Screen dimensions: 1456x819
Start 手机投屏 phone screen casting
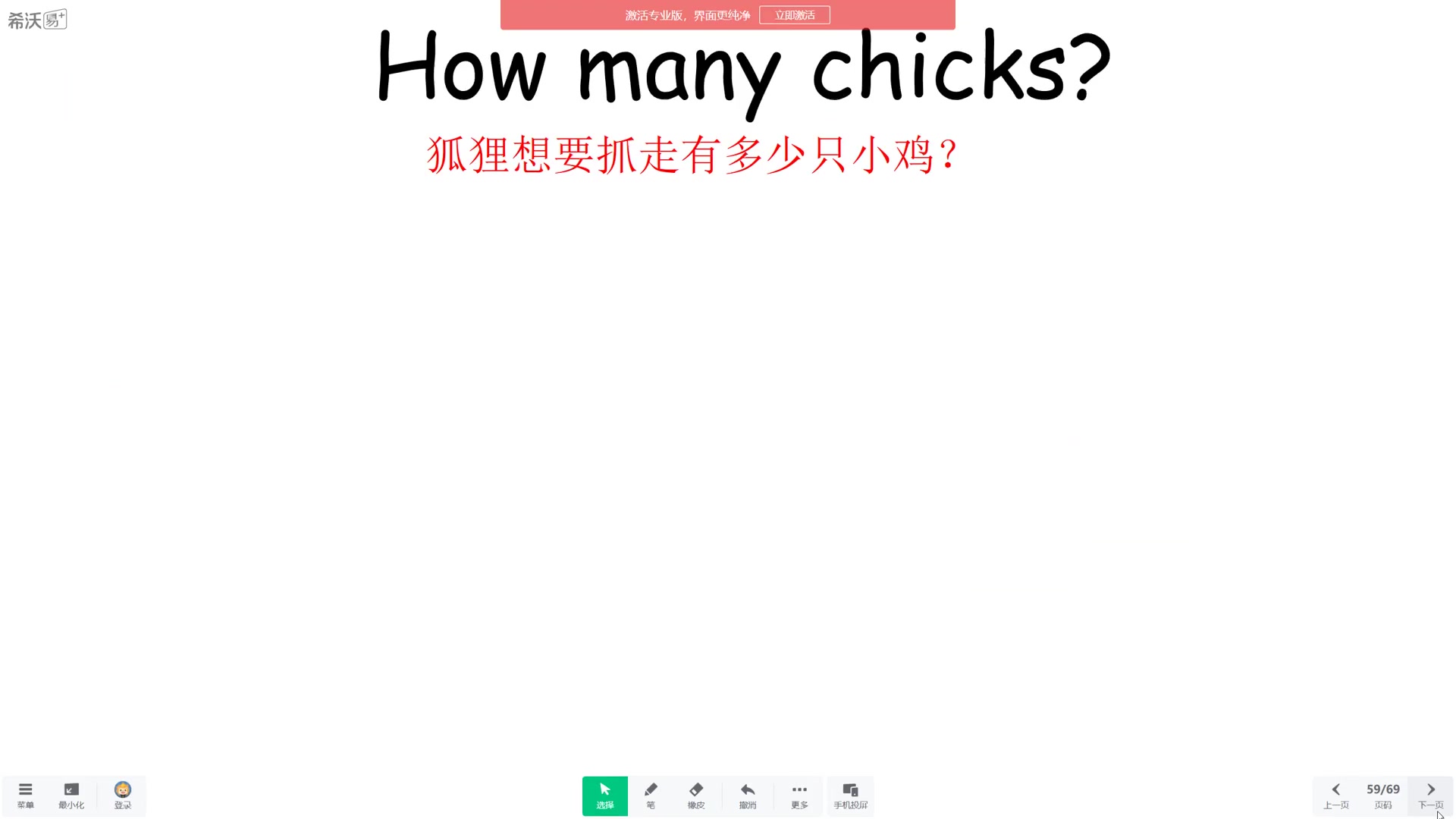coord(850,795)
